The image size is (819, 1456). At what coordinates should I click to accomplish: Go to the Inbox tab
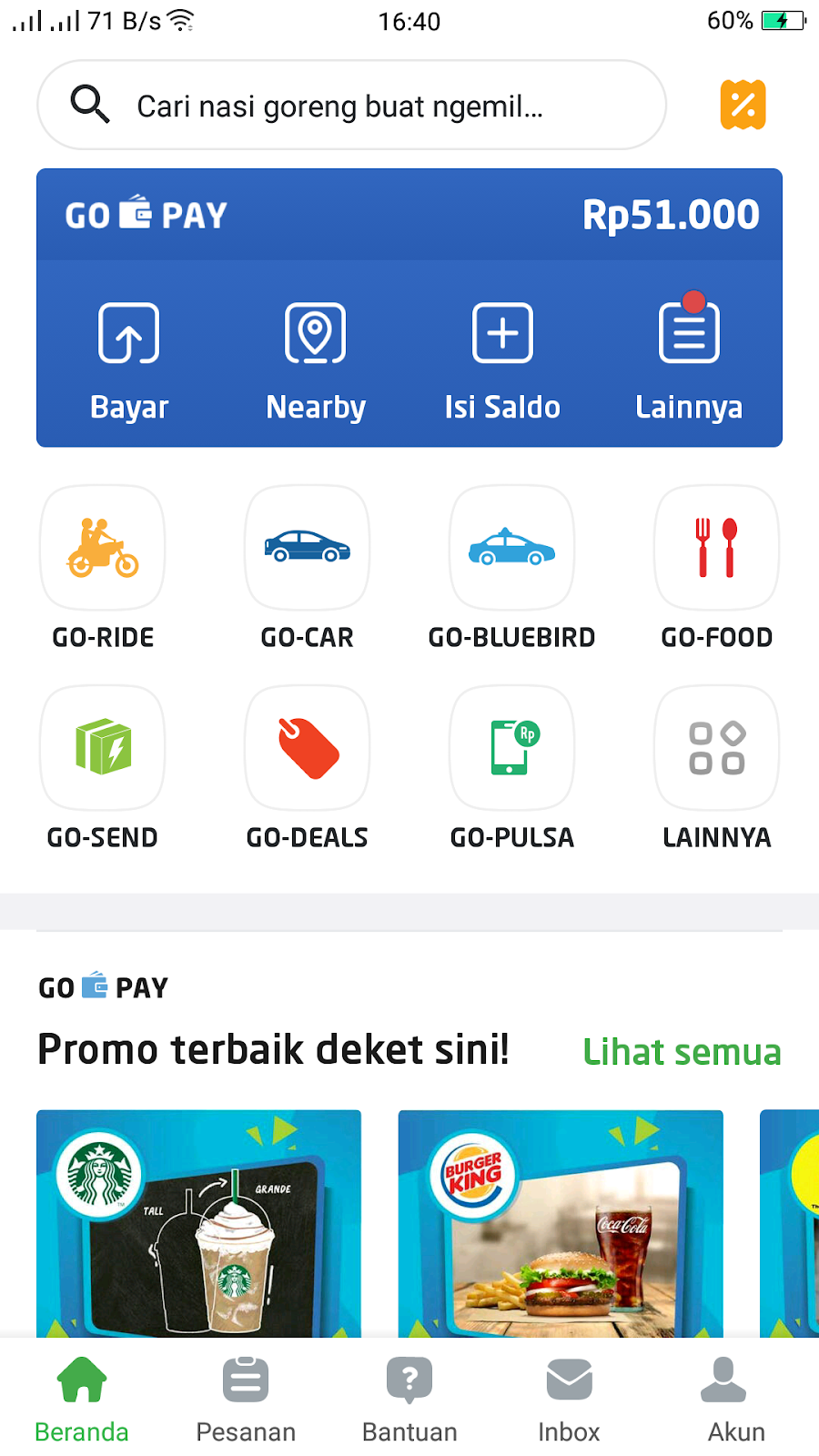point(569,1400)
